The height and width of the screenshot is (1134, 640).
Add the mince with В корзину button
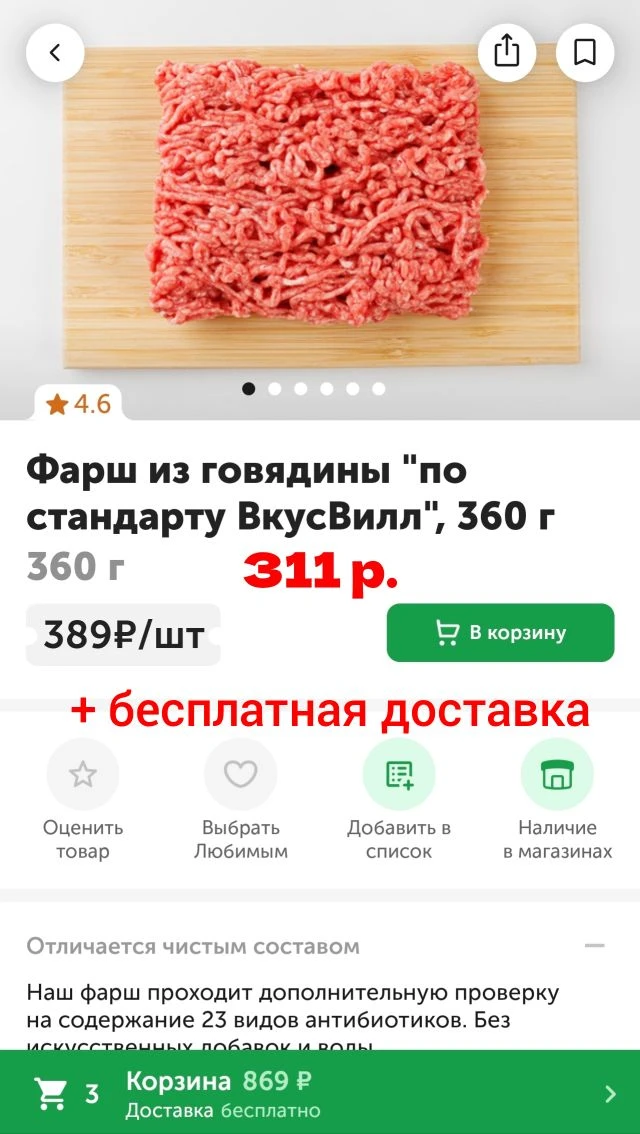click(x=500, y=632)
